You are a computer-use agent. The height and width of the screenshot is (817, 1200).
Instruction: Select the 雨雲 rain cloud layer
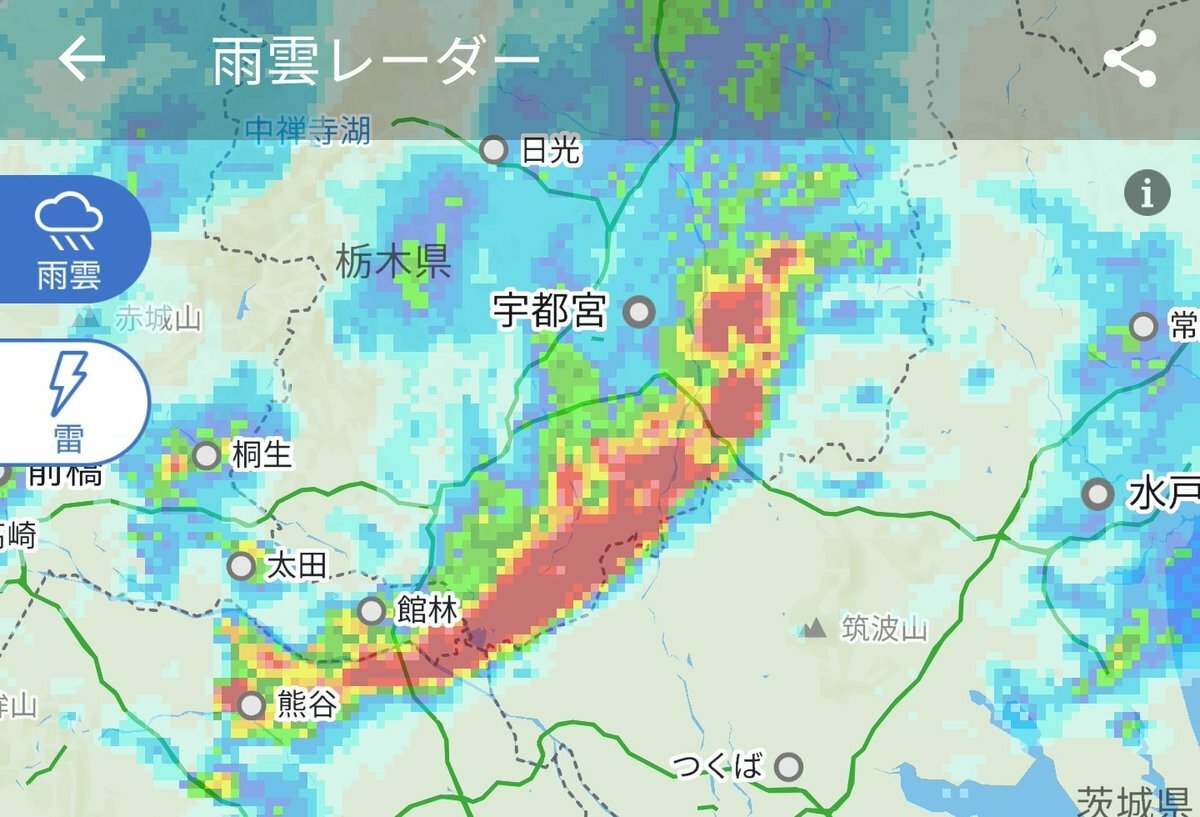tap(70, 240)
